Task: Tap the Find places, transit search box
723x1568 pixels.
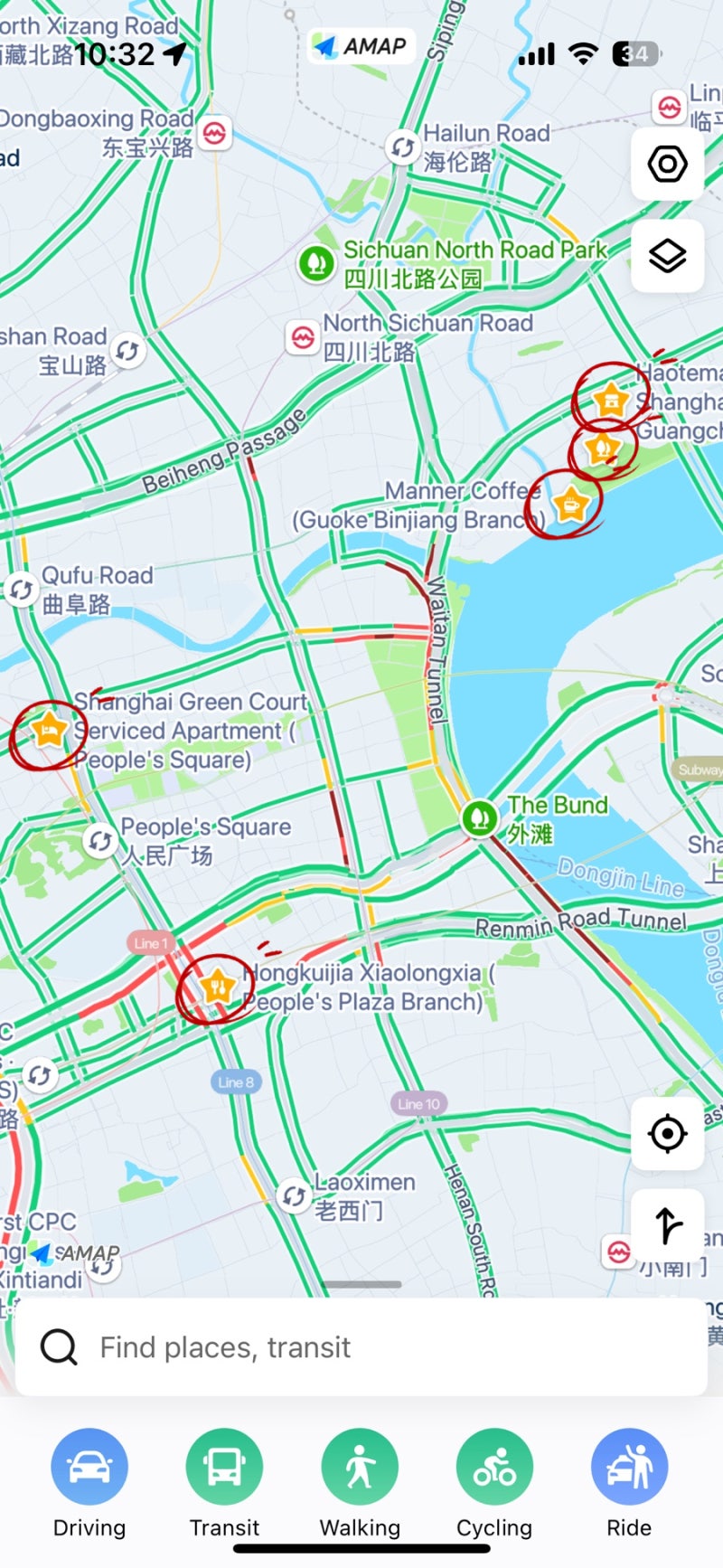Action: [361, 1347]
